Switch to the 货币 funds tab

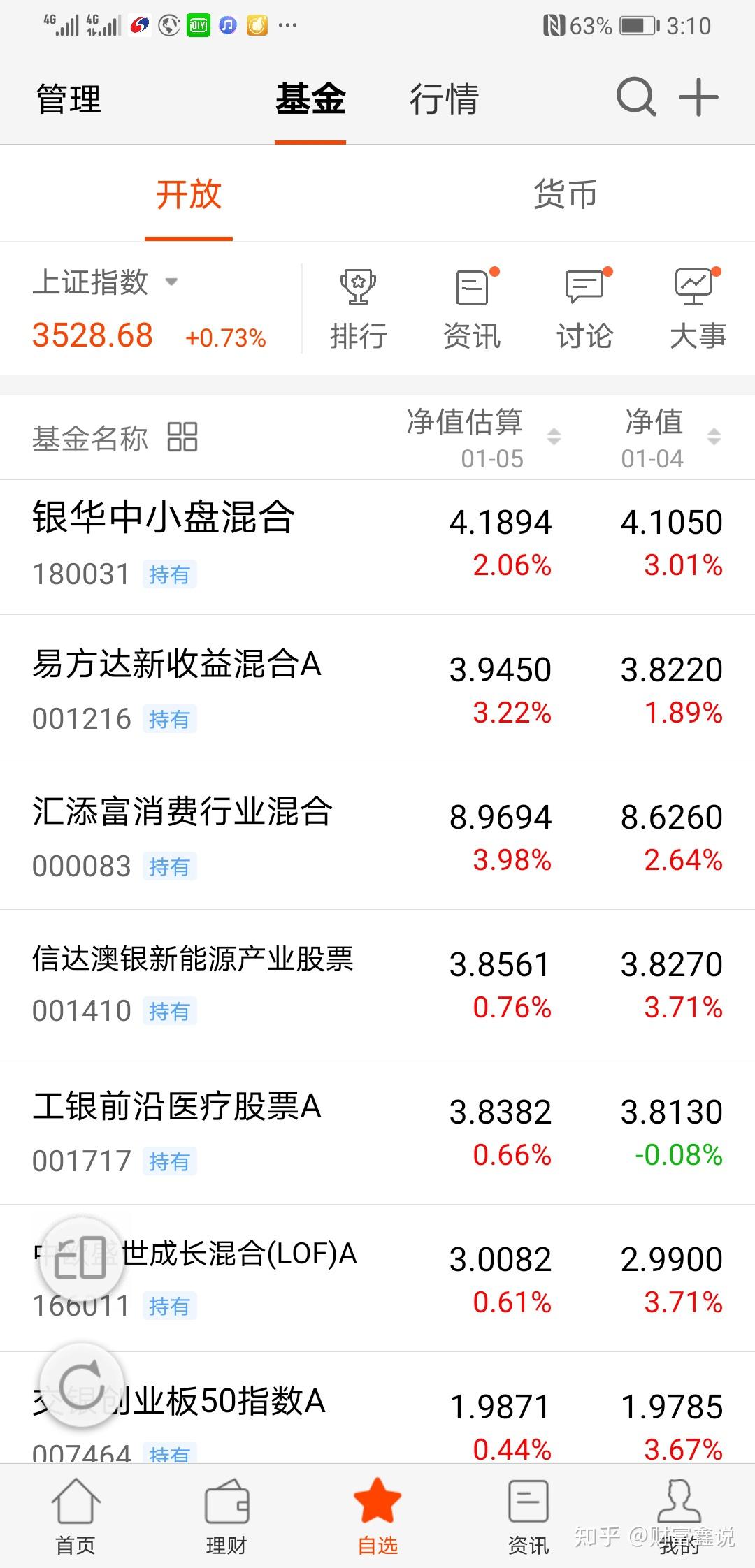coord(565,194)
